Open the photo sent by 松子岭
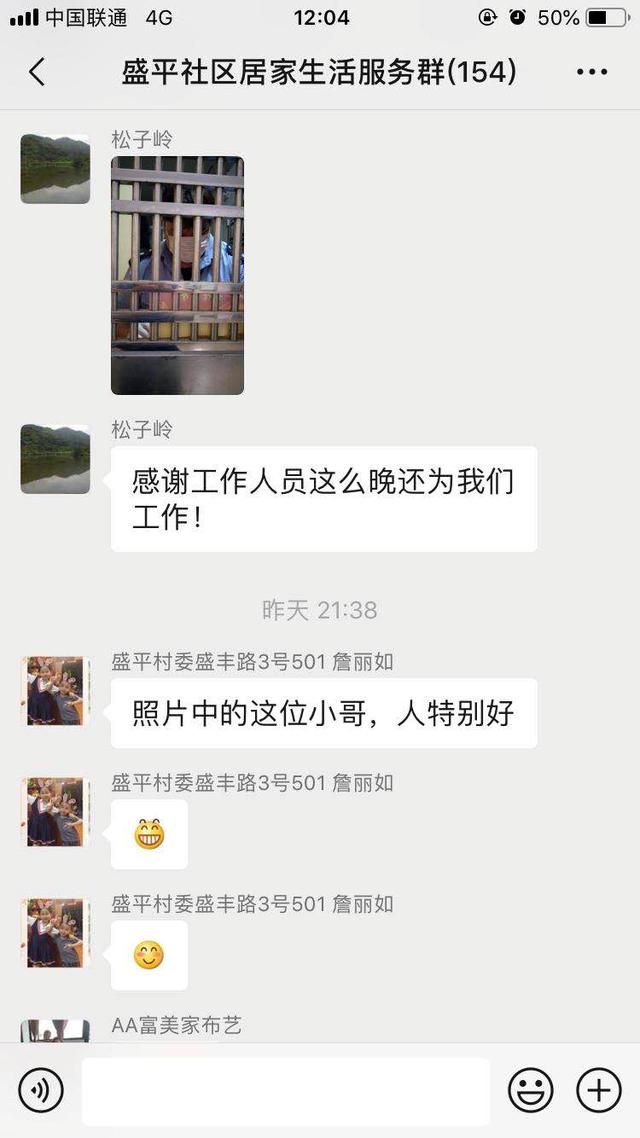This screenshot has width=640, height=1138. tap(177, 275)
